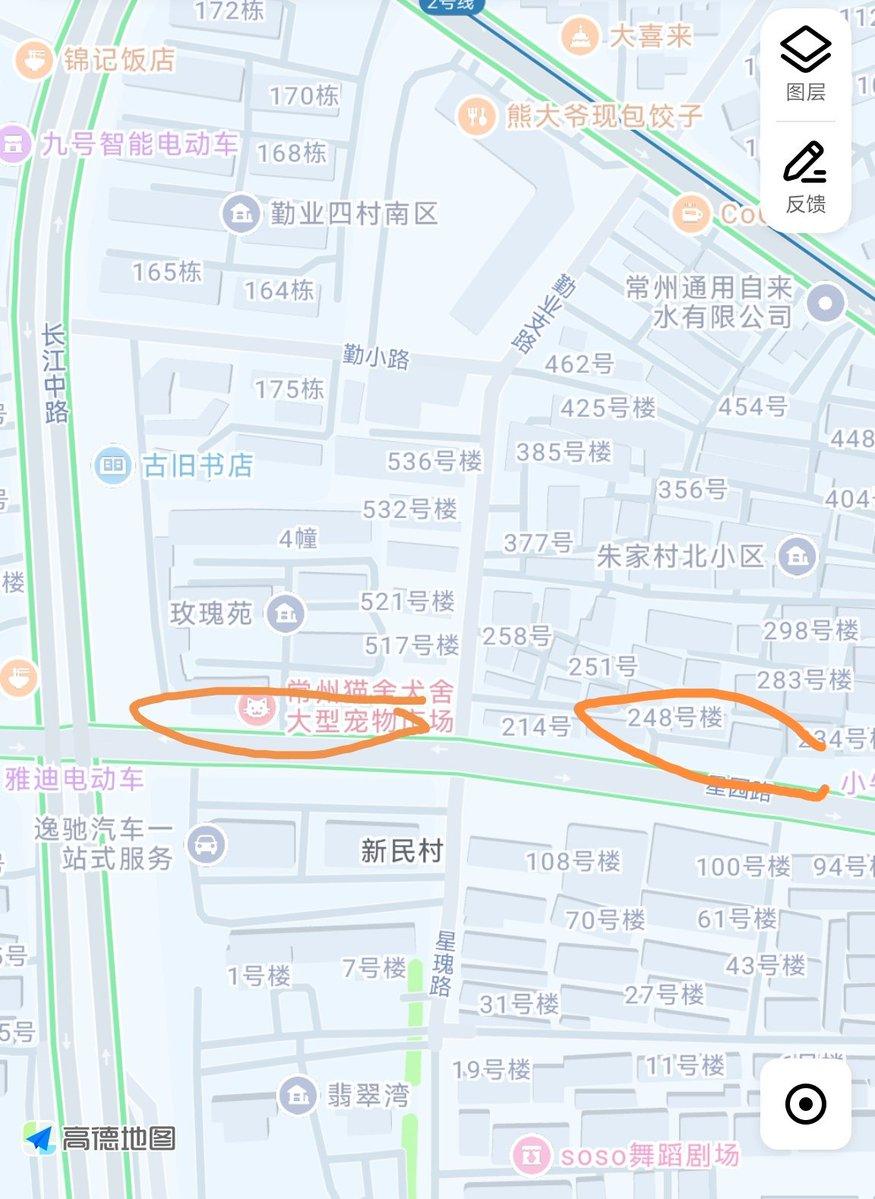Select the bookstore icon for 古旧书店
Screen dimensions: 875x1199
115,466
